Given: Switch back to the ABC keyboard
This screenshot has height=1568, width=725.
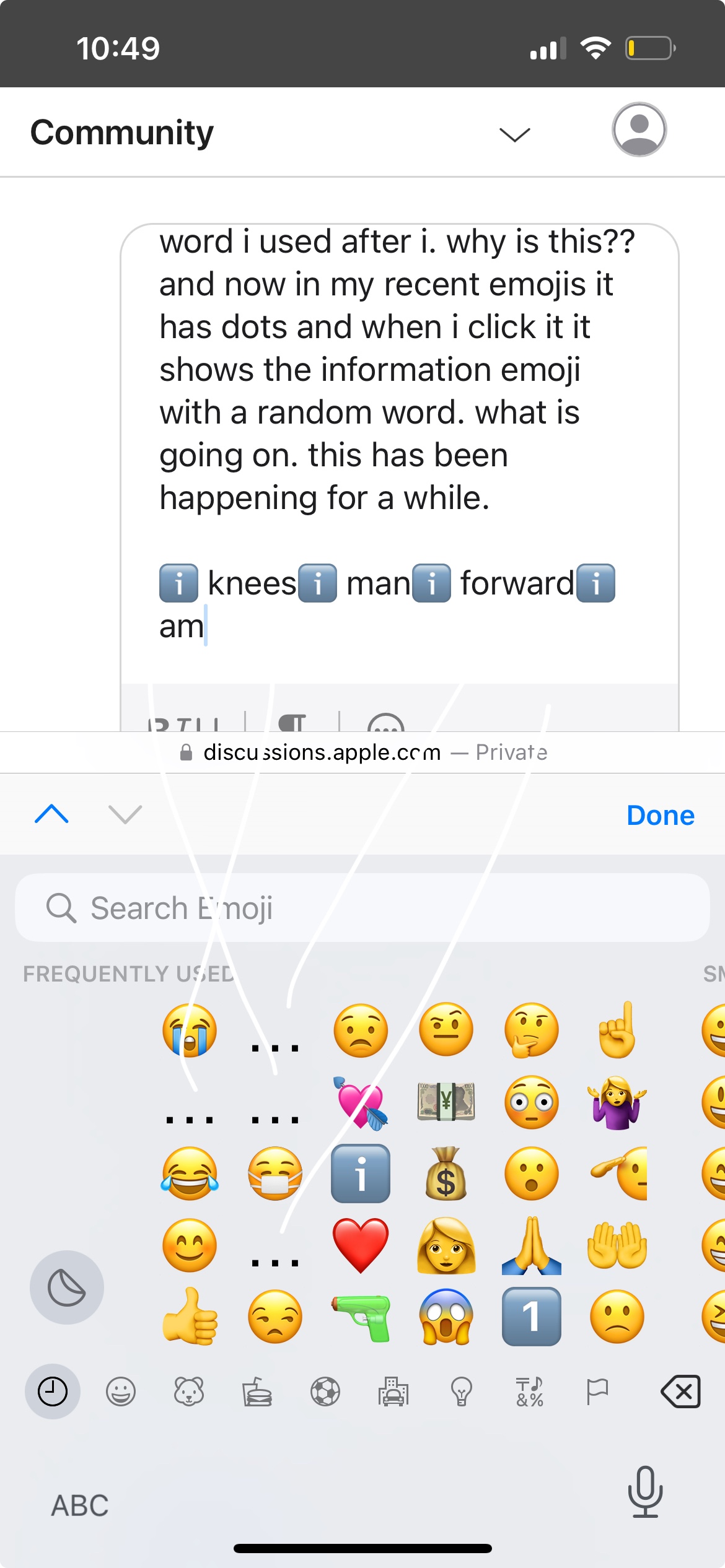Looking at the screenshot, I should click(80, 1505).
